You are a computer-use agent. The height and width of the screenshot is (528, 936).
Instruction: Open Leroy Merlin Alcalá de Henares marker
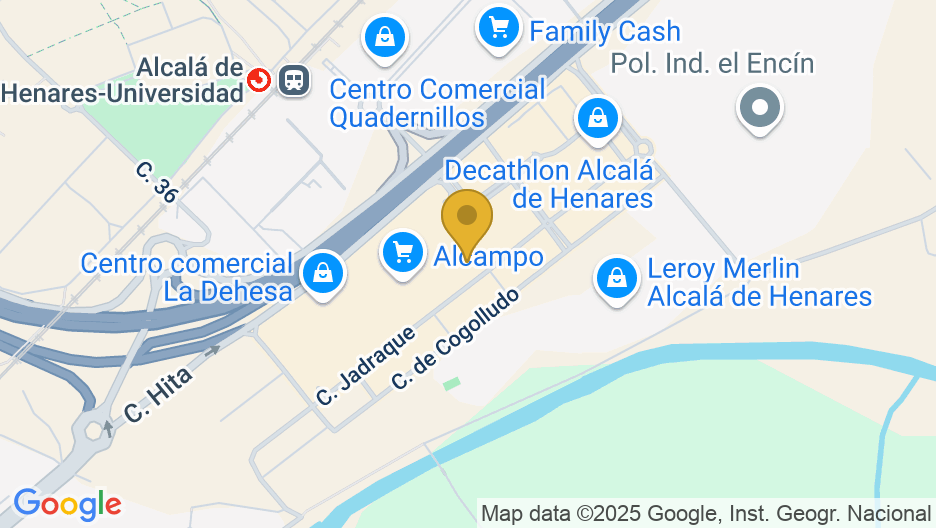point(617,278)
